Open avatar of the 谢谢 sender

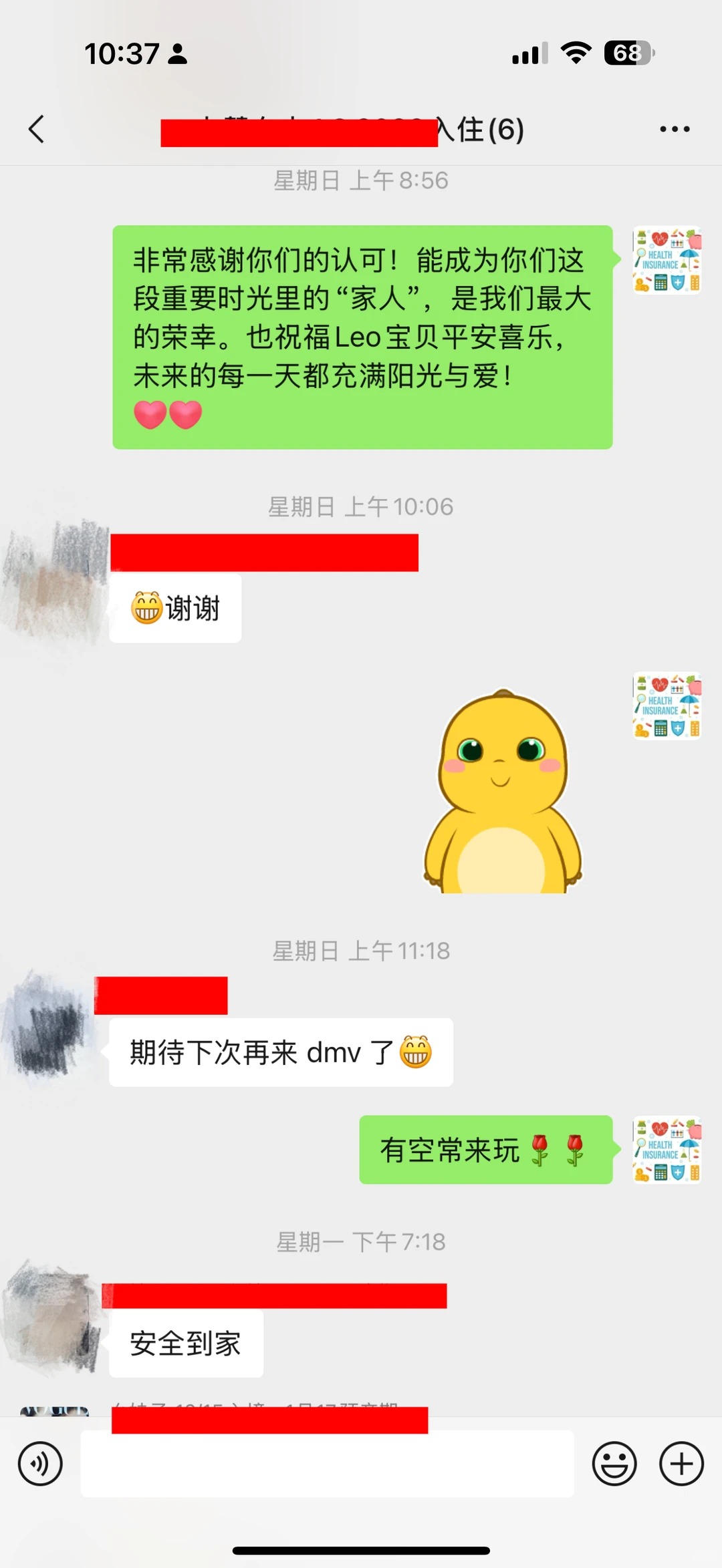click(55, 579)
